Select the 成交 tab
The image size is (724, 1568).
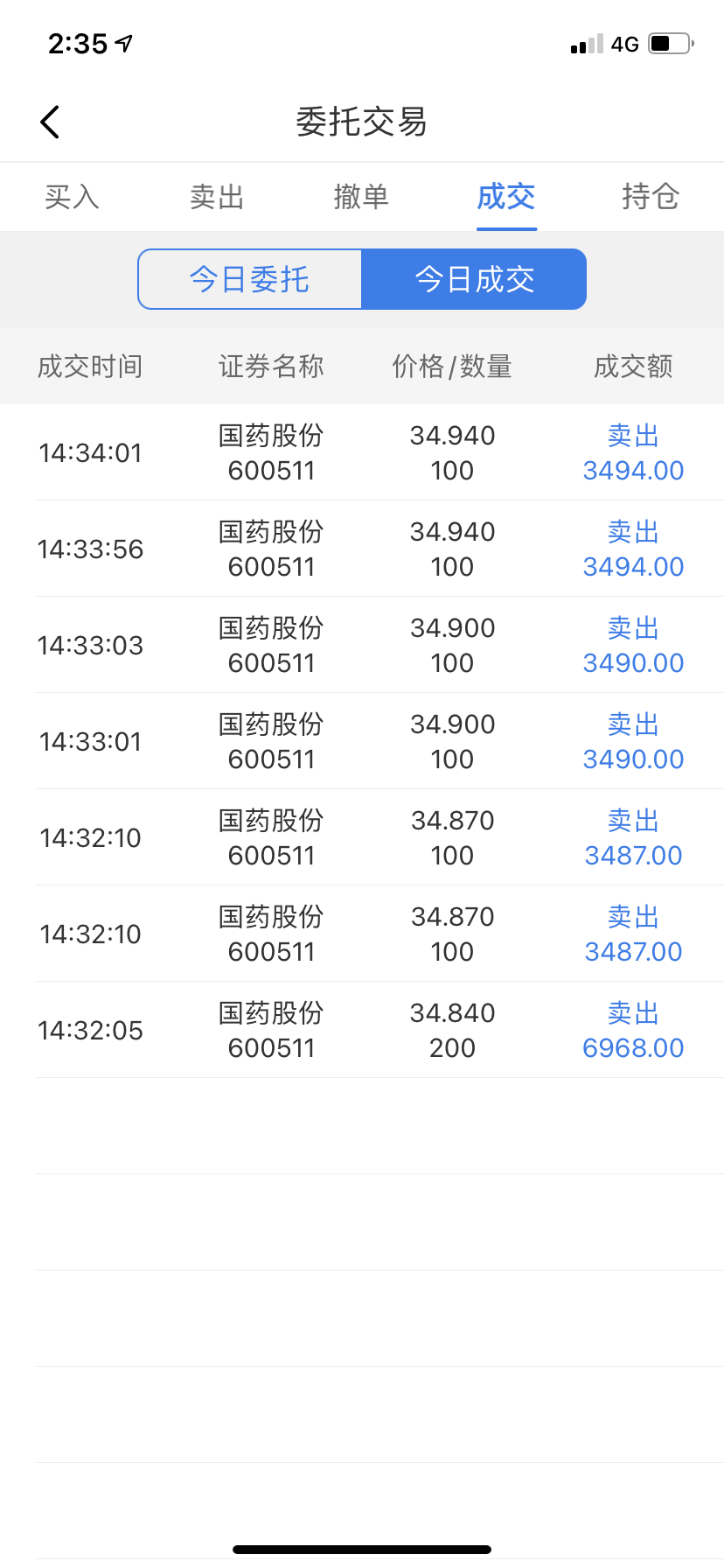coord(506,197)
